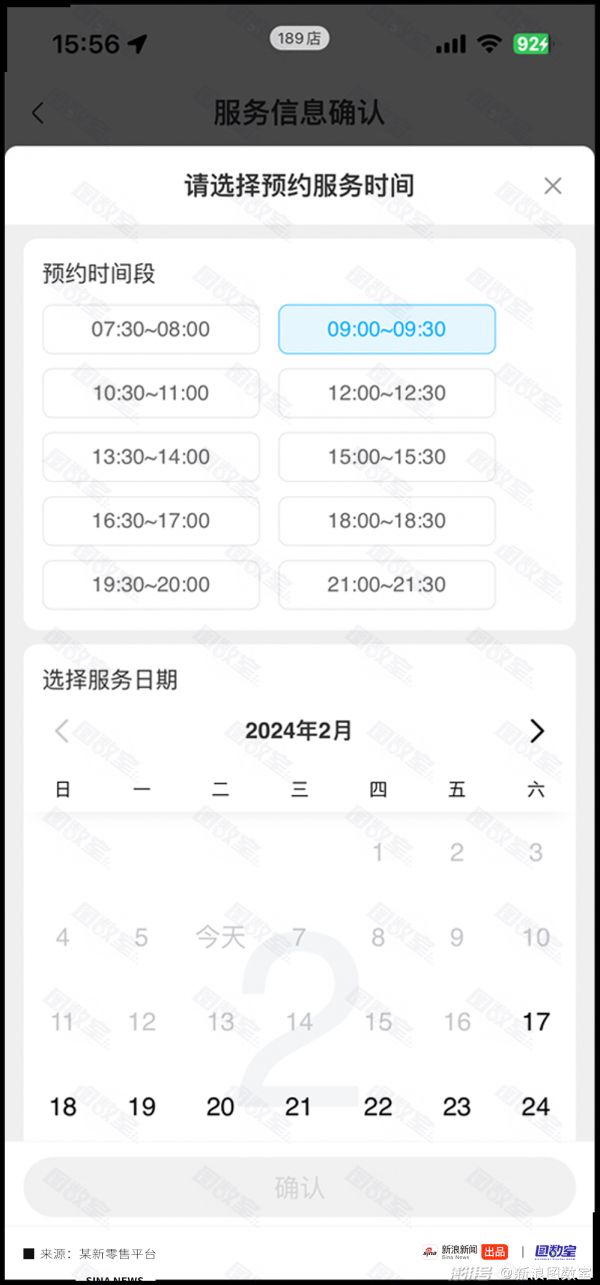Choose February 18 on the calendar
Image resolution: width=600 pixels, height=1285 pixels.
pos(63,1106)
